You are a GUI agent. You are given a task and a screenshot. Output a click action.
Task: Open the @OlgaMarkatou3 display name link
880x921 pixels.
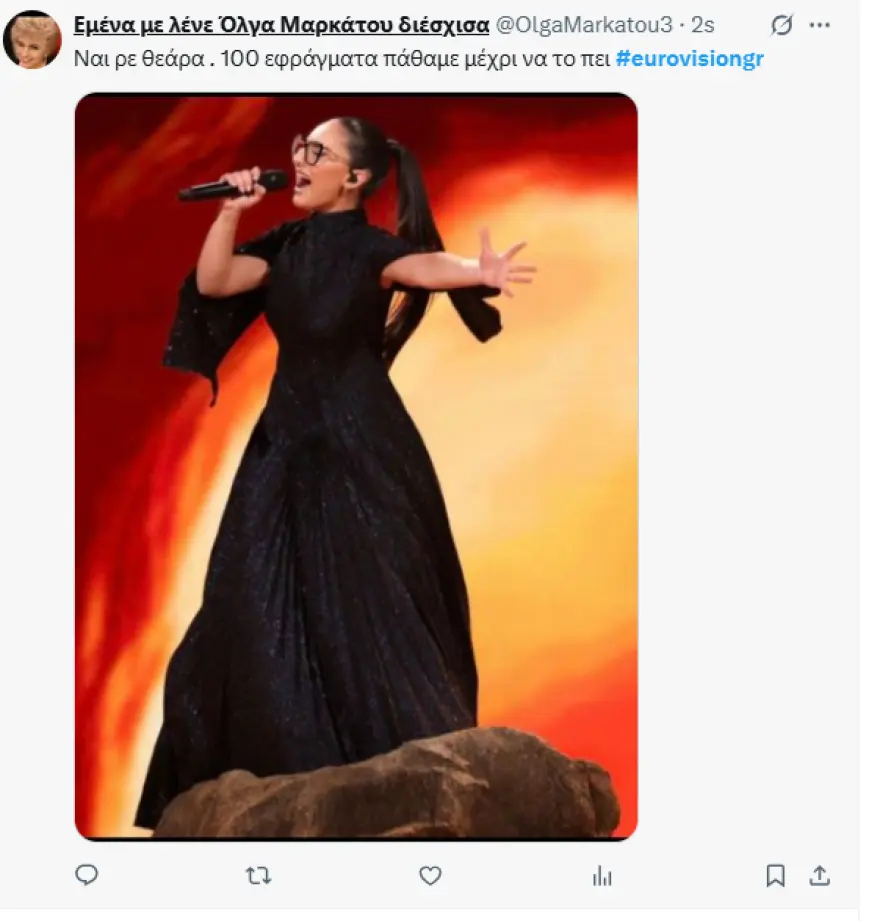(281, 25)
